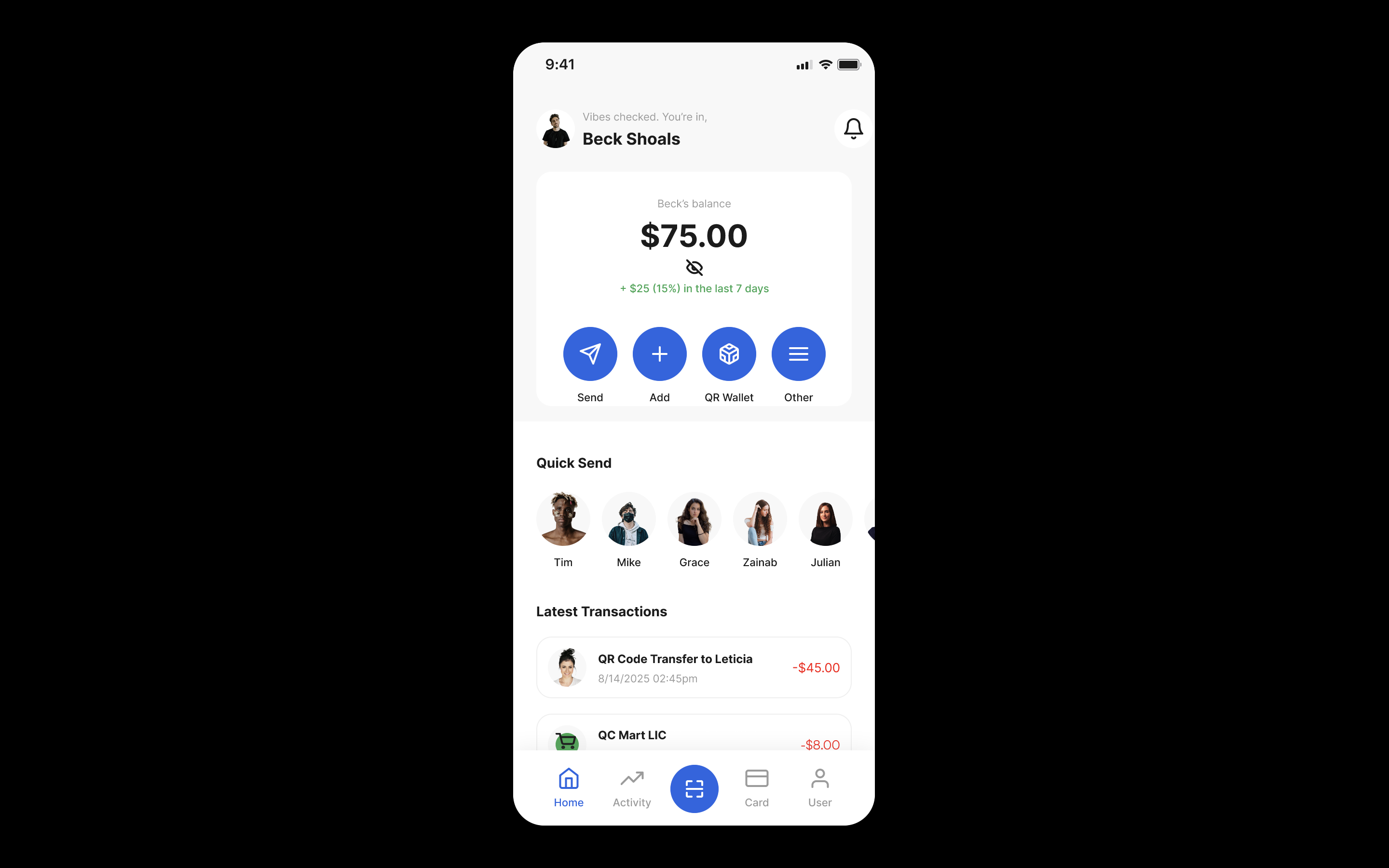Tap Beck Shoals' profile picture
The height and width of the screenshot is (868, 1389).
pyautogui.click(x=555, y=130)
